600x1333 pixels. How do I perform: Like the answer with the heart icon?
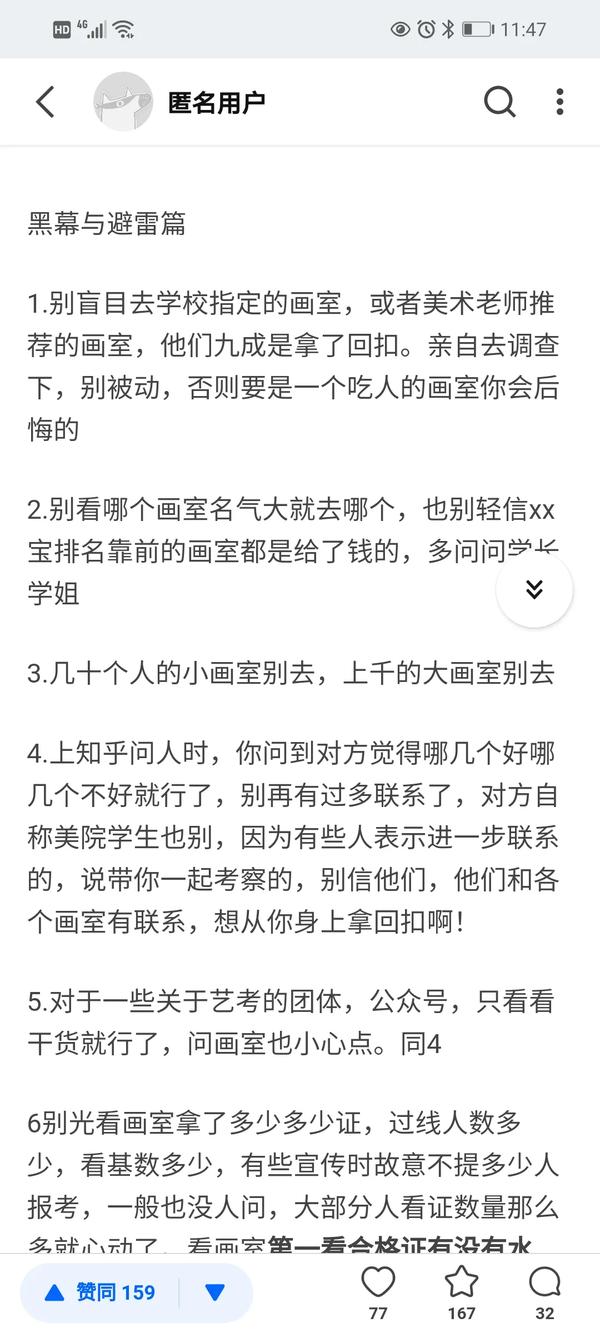click(x=378, y=1292)
